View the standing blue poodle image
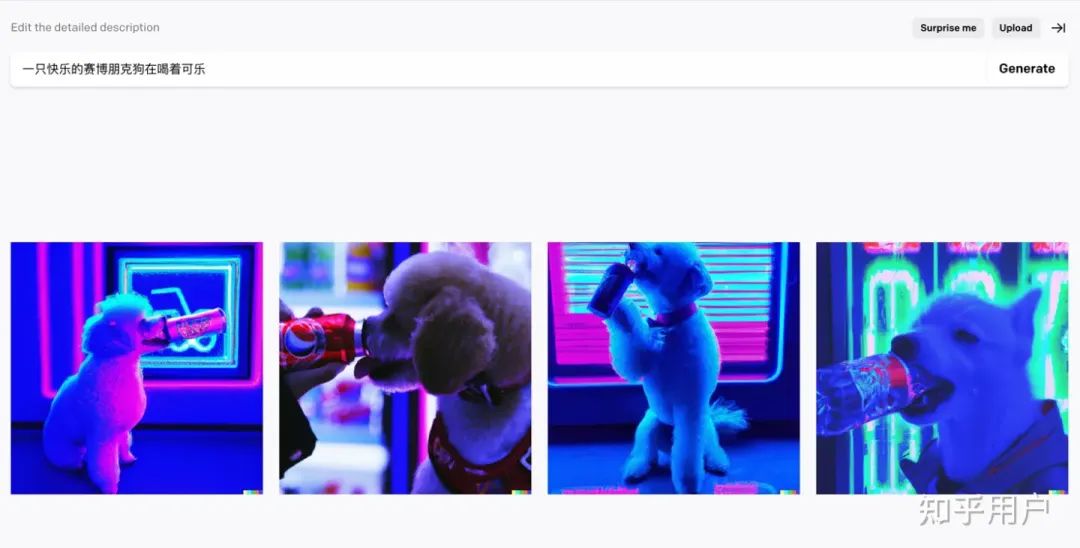 [x=673, y=368]
